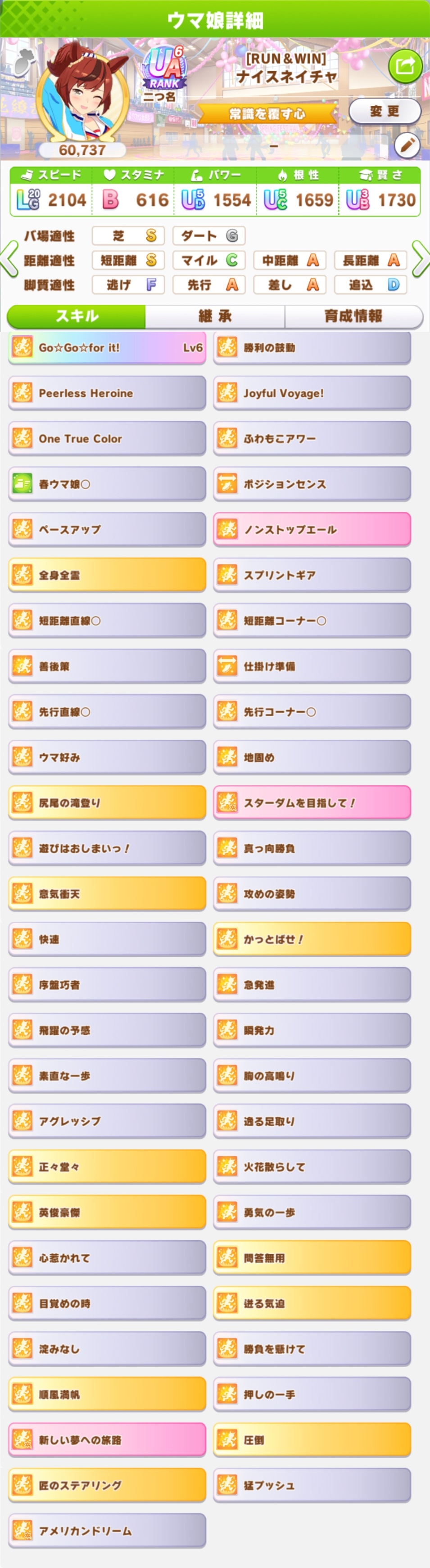Screen dimensions: 430x1568
Task: Open the スターダムを目指して！ skill
Action: [312, 803]
